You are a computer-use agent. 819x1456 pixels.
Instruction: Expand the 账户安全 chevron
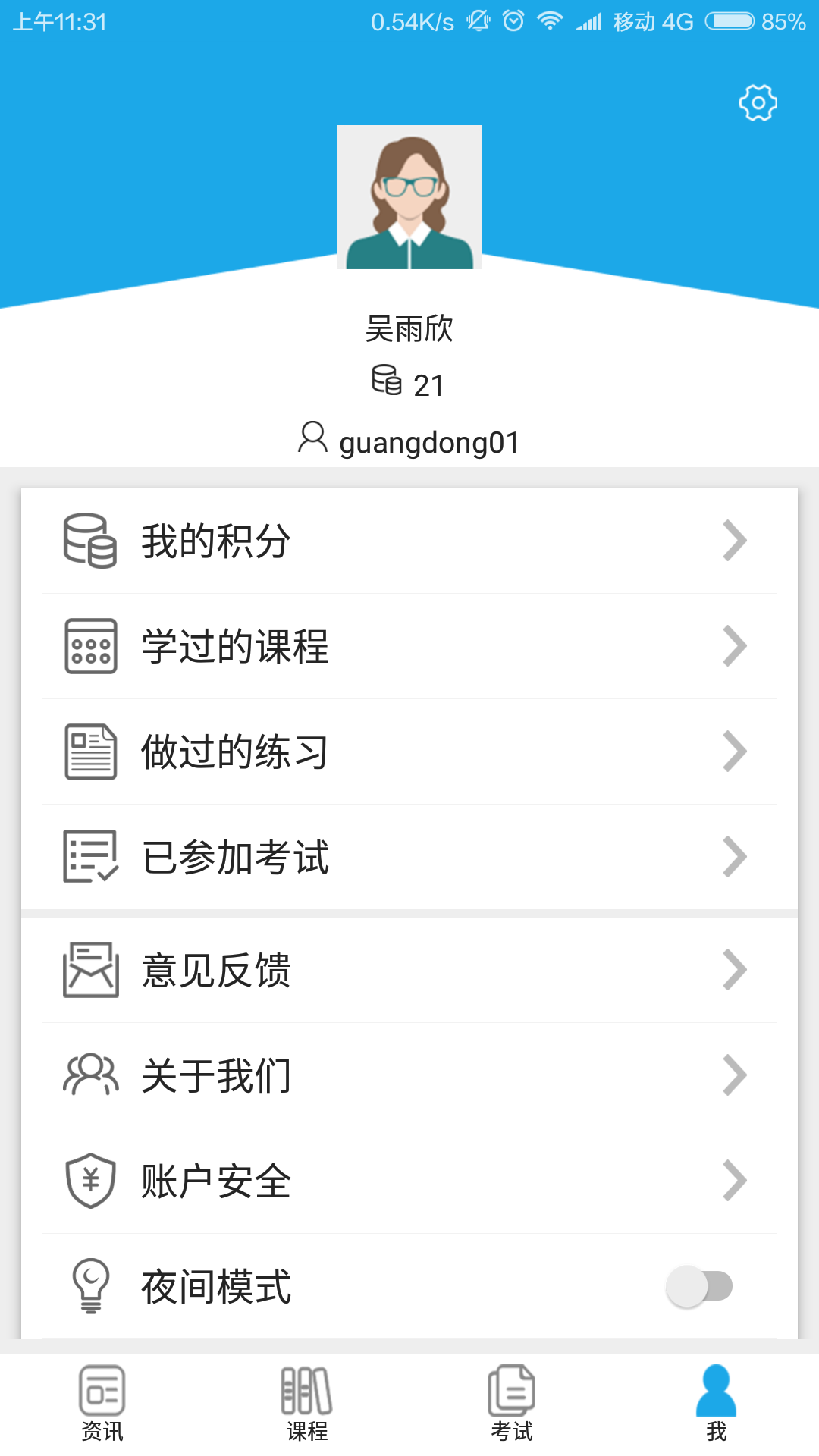[x=733, y=1180]
